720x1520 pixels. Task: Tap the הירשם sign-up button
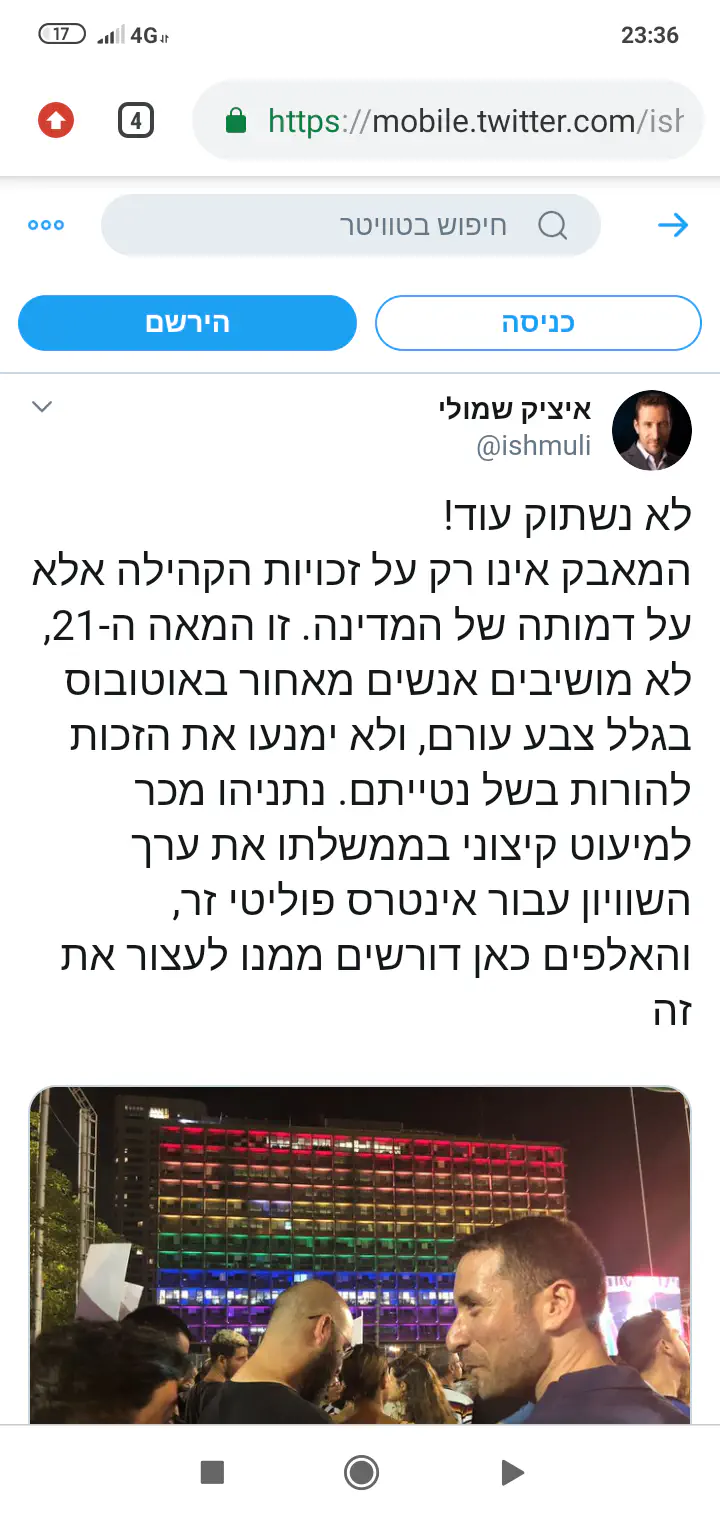[x=187, y=323]
